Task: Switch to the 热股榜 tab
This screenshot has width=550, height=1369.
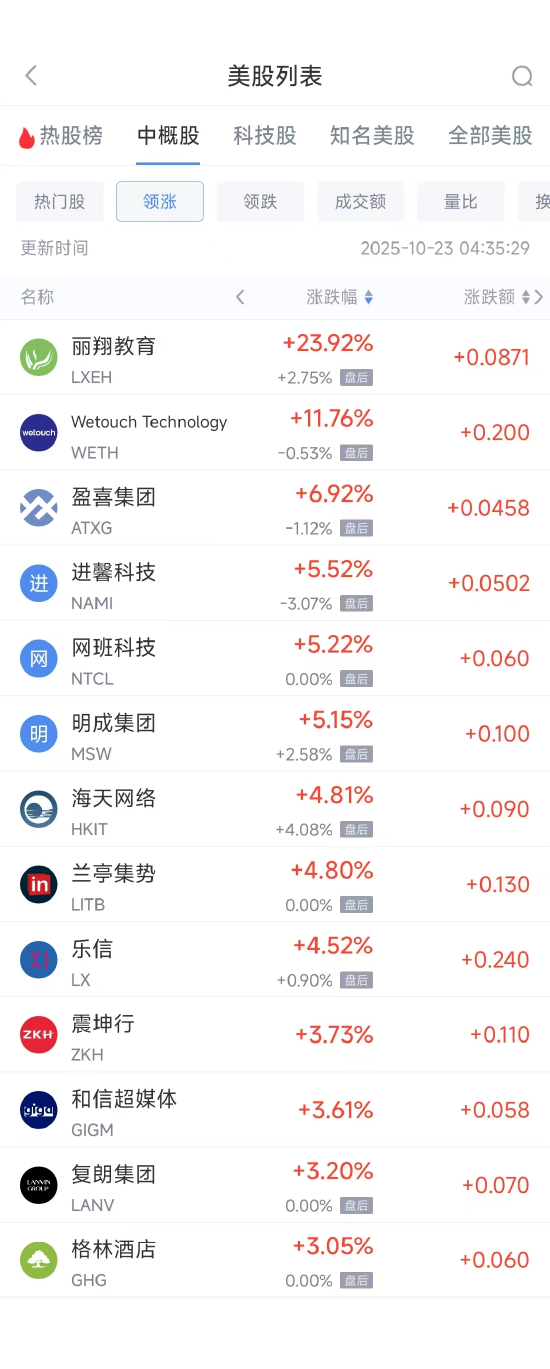Action: 60,136
